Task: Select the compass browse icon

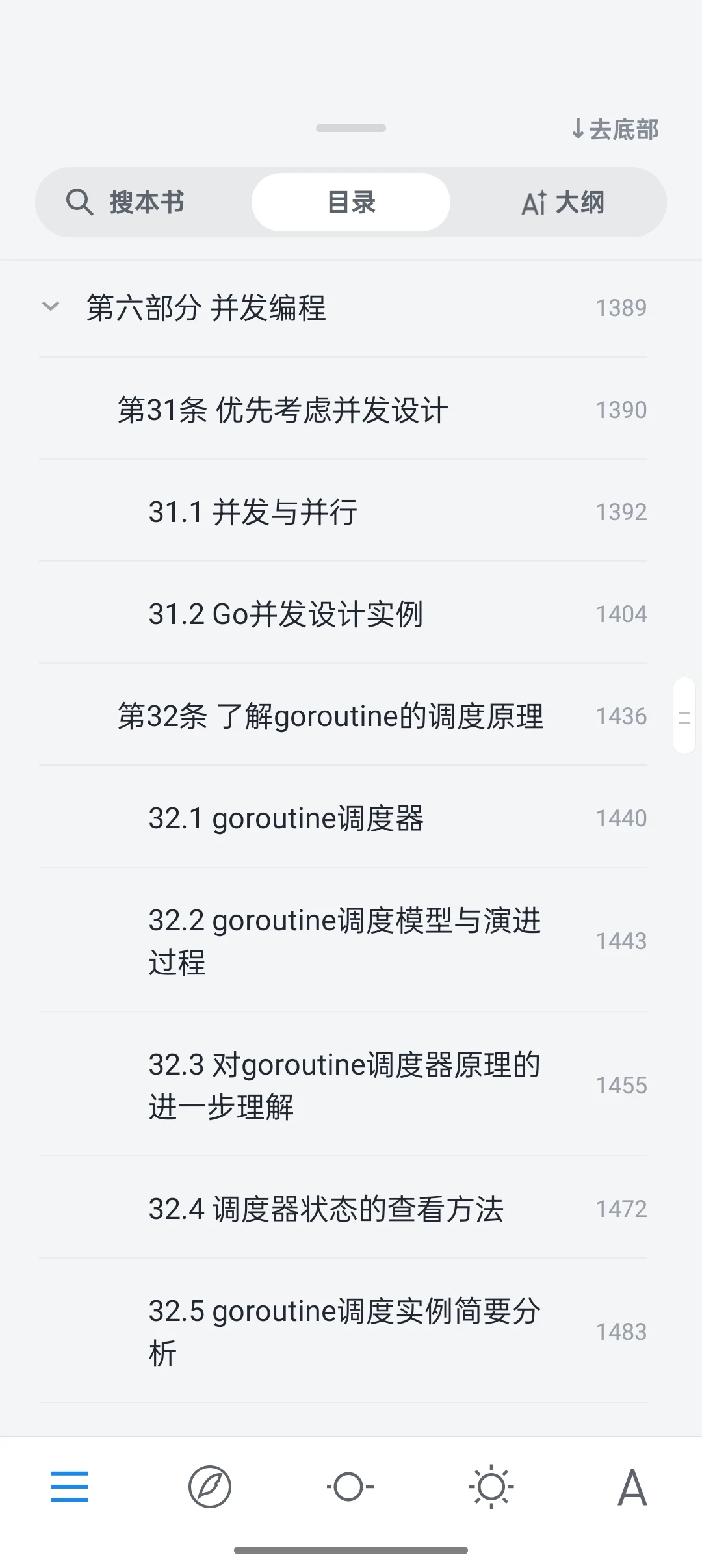Action: click(209, 1486)
